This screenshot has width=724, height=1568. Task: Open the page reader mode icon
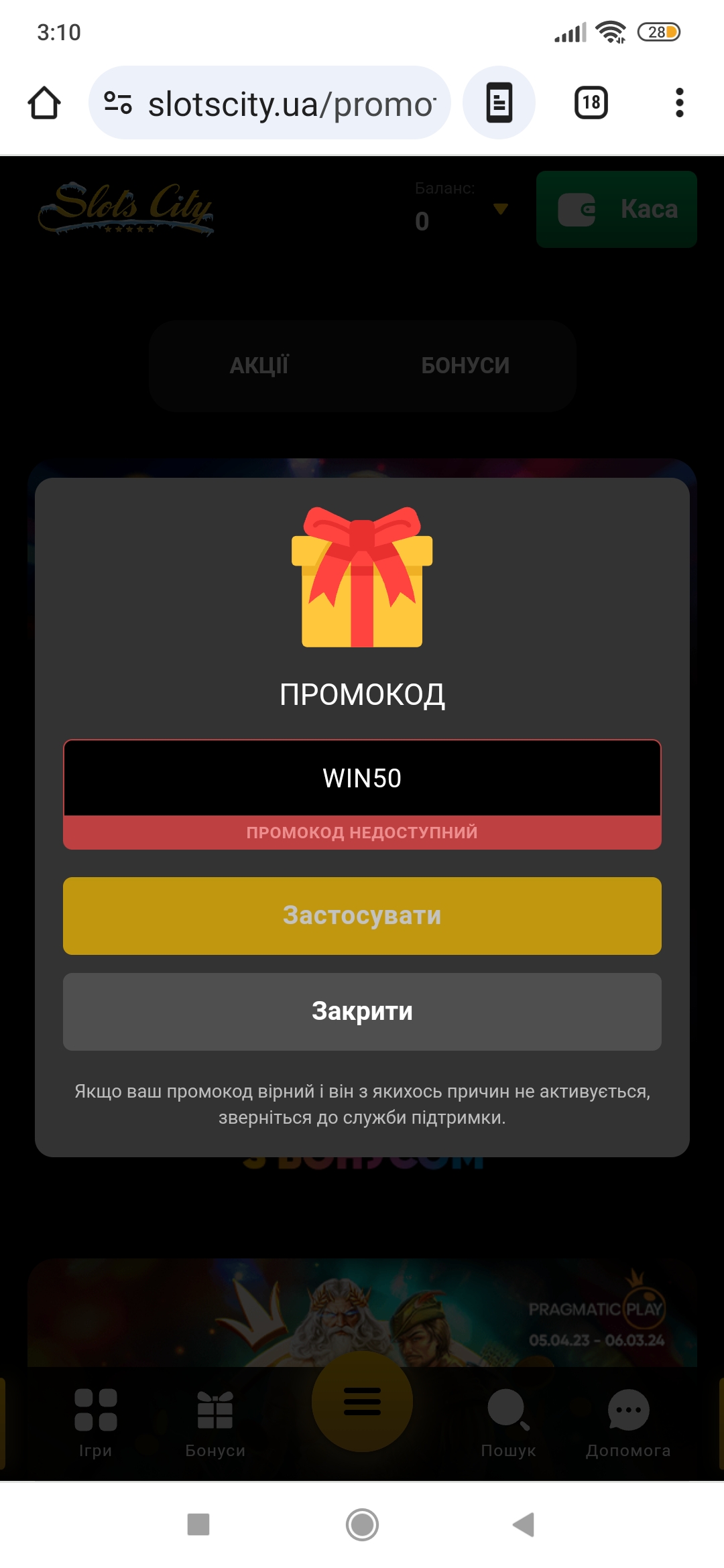click(499, 103)
